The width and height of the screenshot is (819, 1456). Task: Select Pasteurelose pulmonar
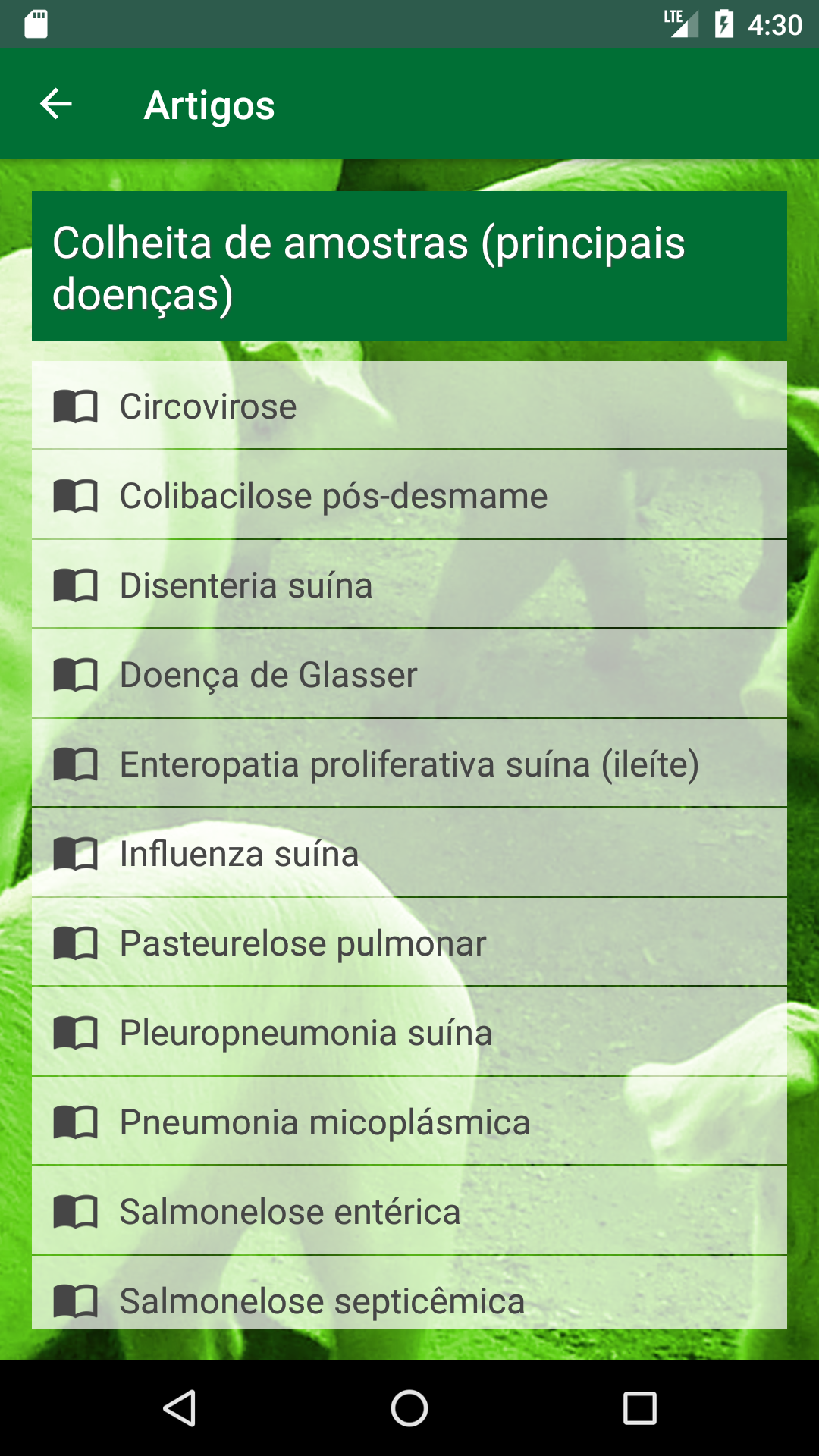[409, 943]
